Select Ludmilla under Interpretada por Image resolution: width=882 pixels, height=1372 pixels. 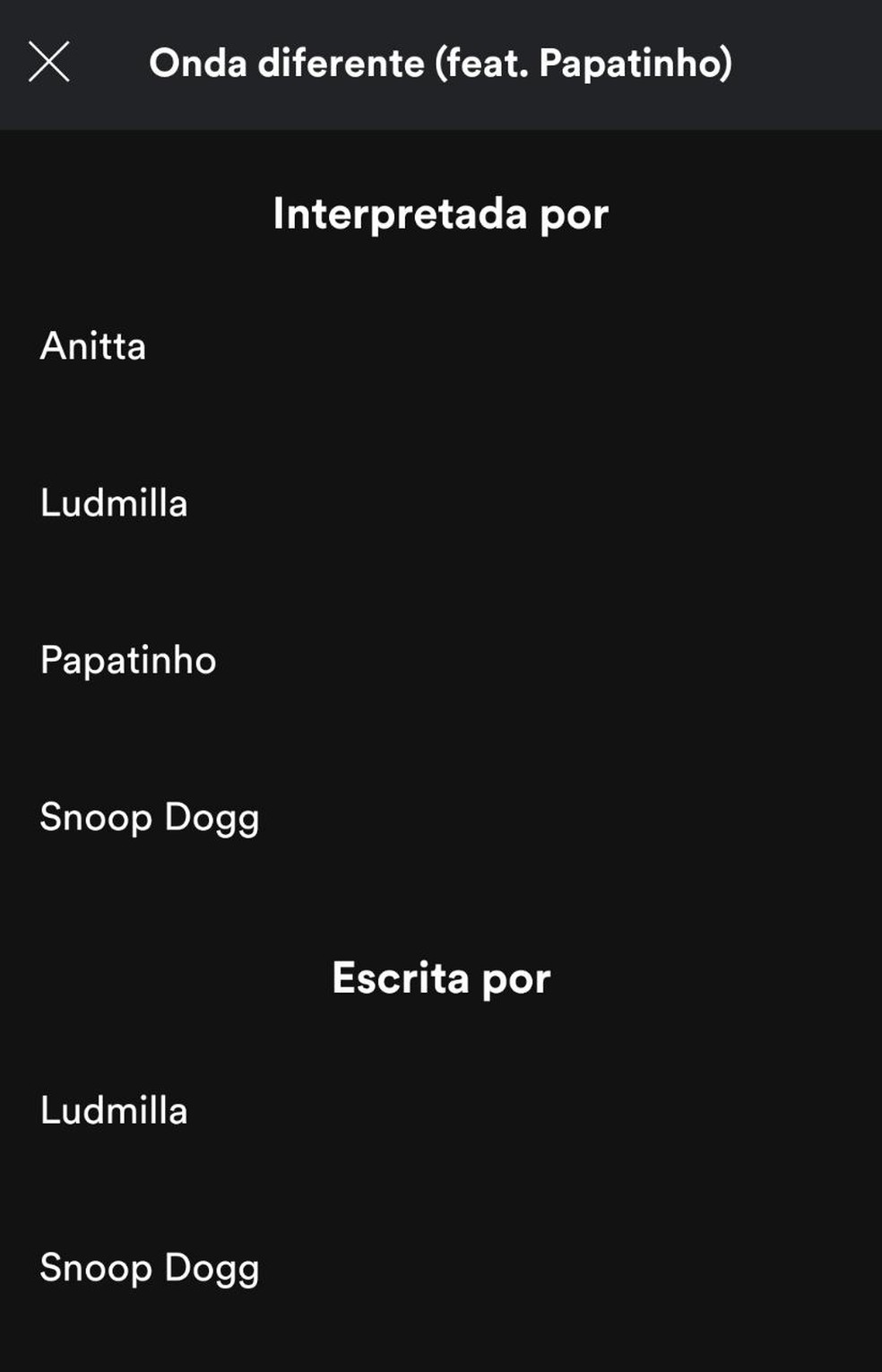coord(114,503)
